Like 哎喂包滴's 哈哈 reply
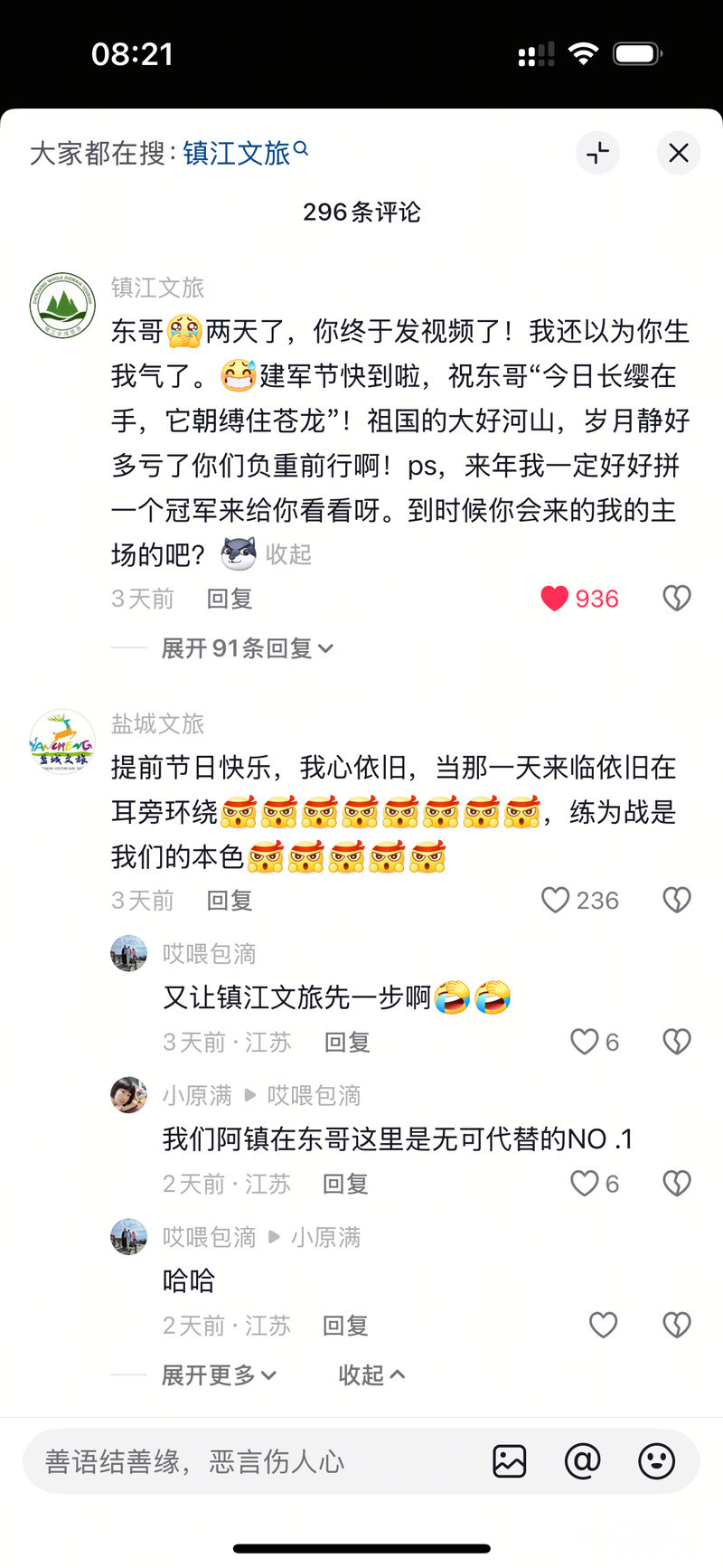This screenshot has width=723, height=1568. tap(604, 1326)
